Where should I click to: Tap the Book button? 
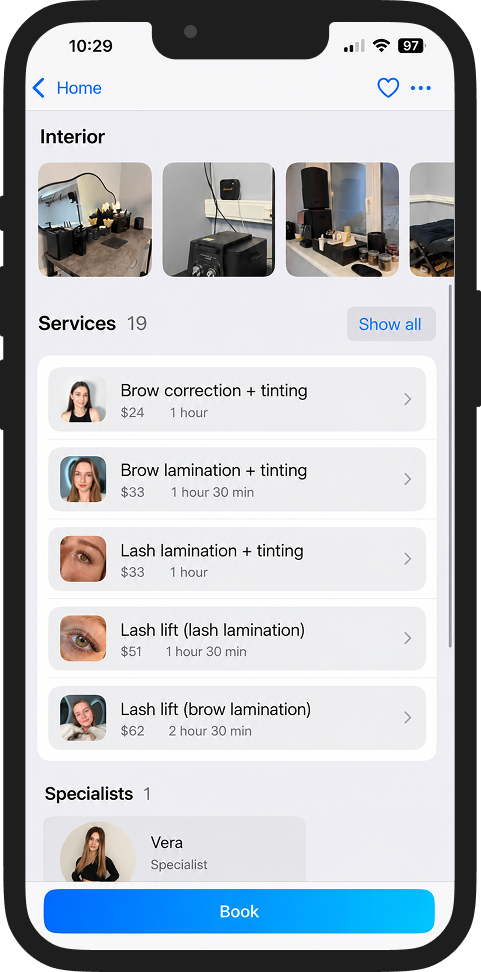coord(239,911)
